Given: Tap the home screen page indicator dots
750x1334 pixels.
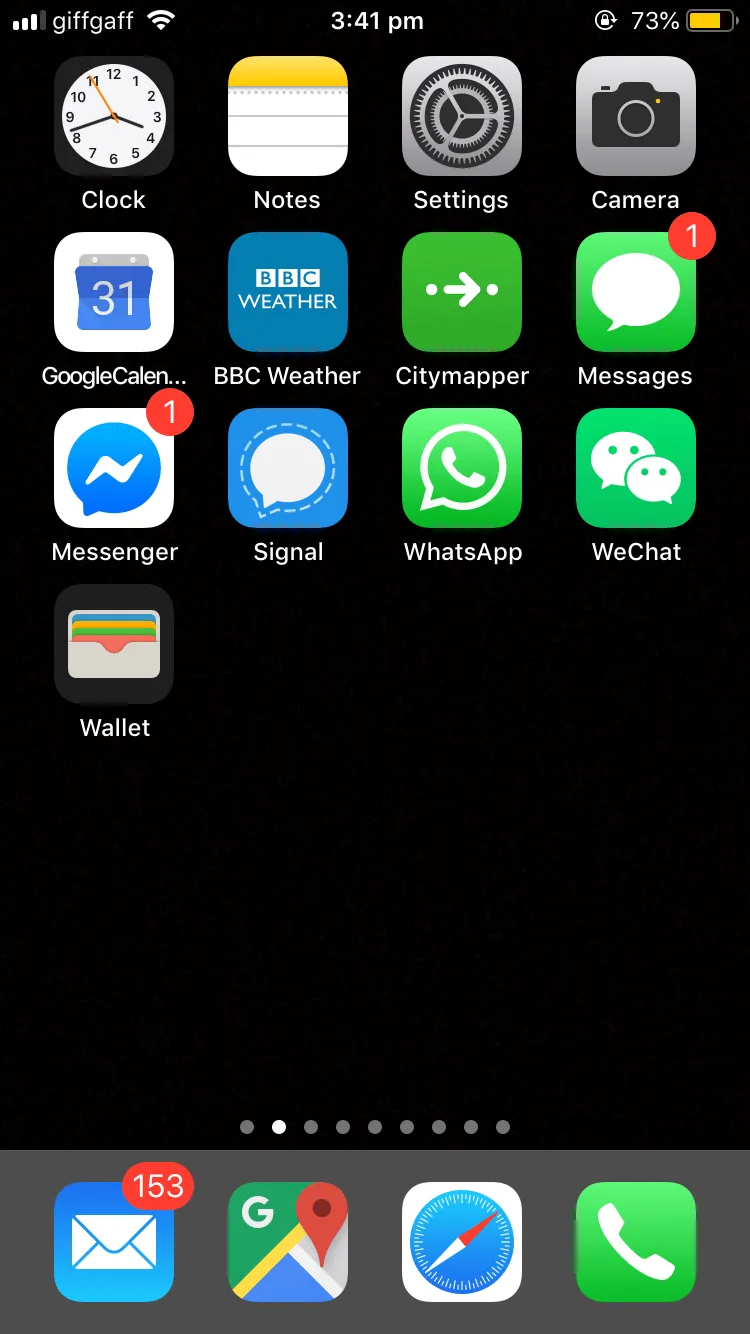Looking at the screenshot, I should [375, 1127].
